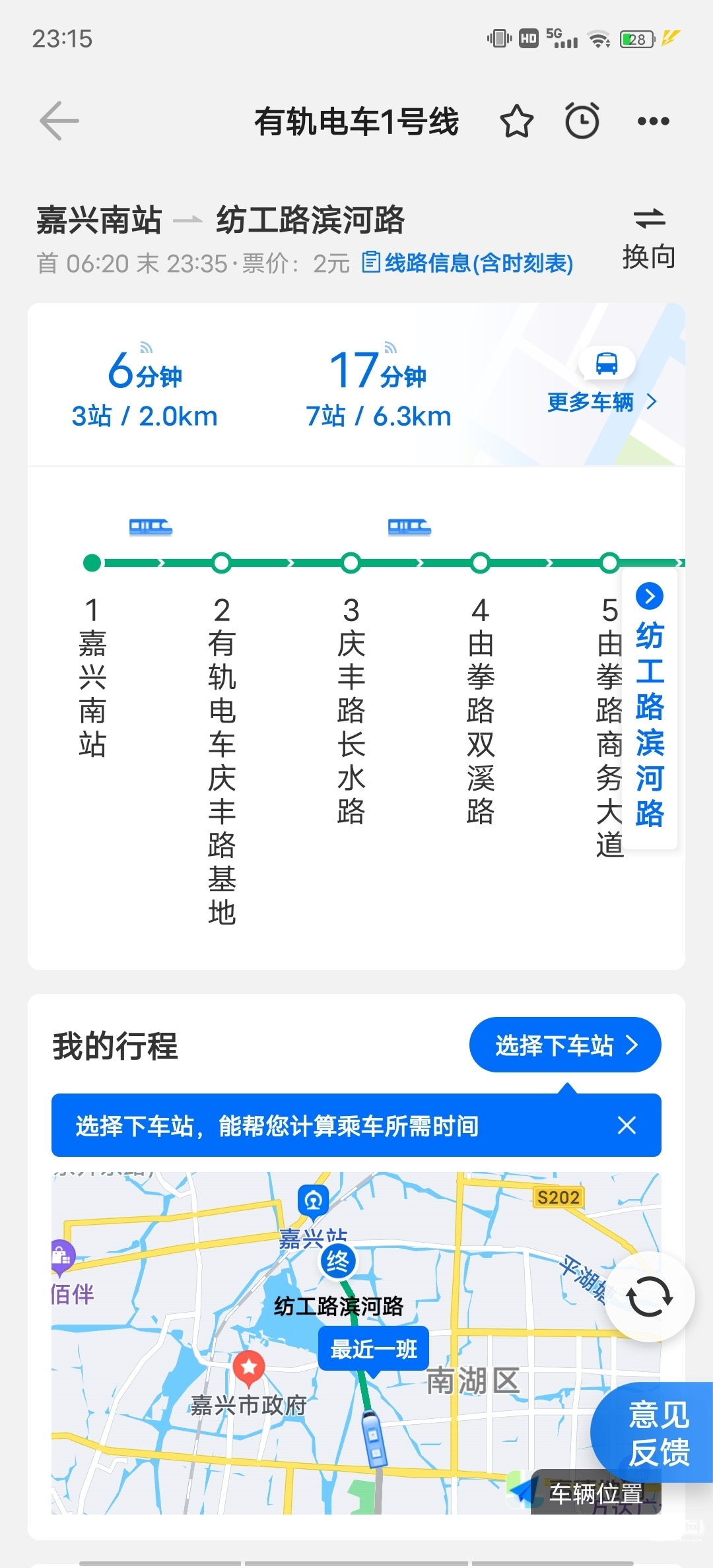Image resolution: width=713 pixels, height=1568 pixels.
Task: Open 线路信息(含时刻表) link
Action: coord(468,263)
